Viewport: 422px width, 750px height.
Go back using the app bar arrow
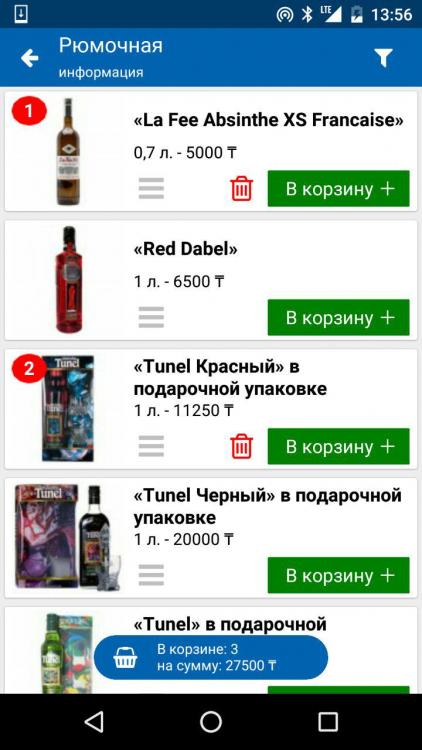point(30,58)
